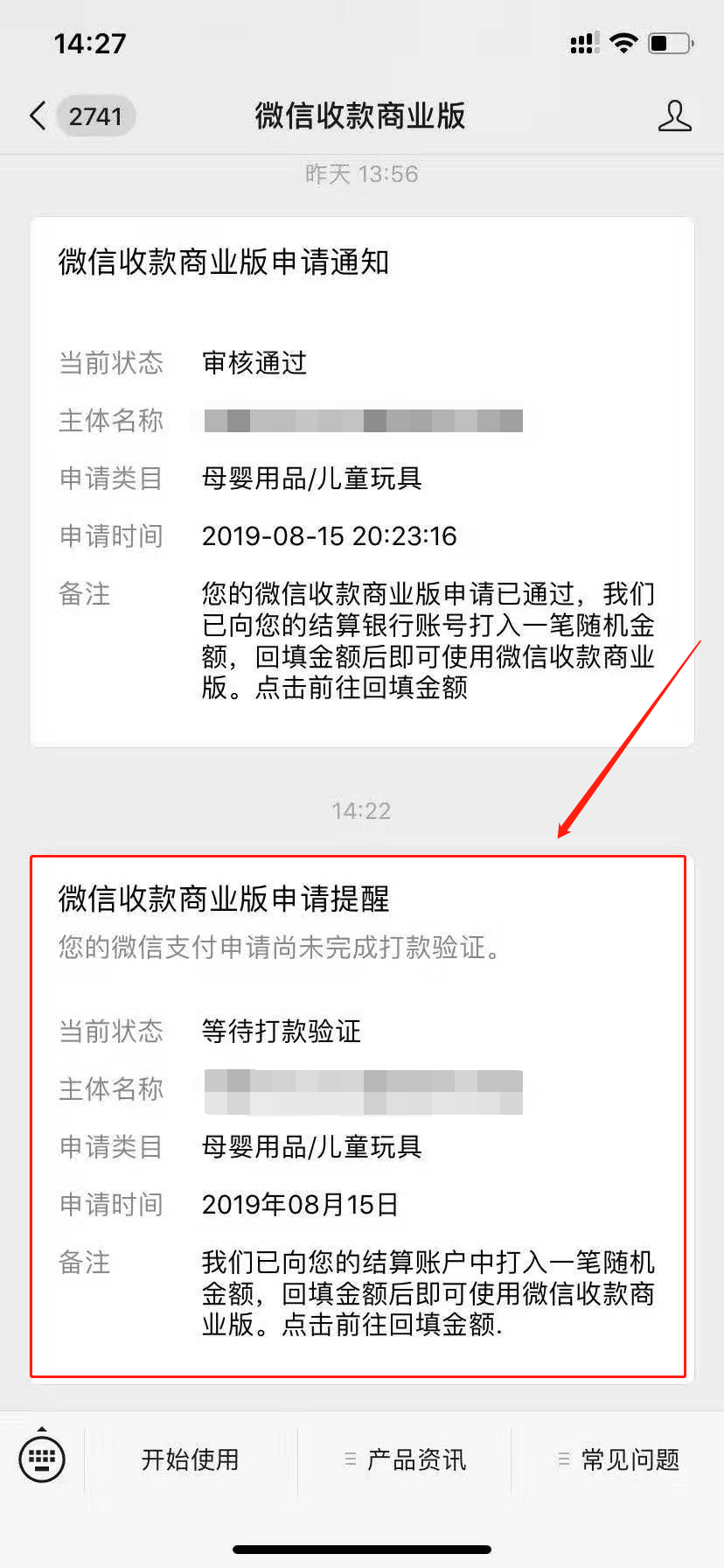The width and height of the screenshot is (724, 1568).
Task: Open the account profile icon
Action: click(x=674, y=115)
